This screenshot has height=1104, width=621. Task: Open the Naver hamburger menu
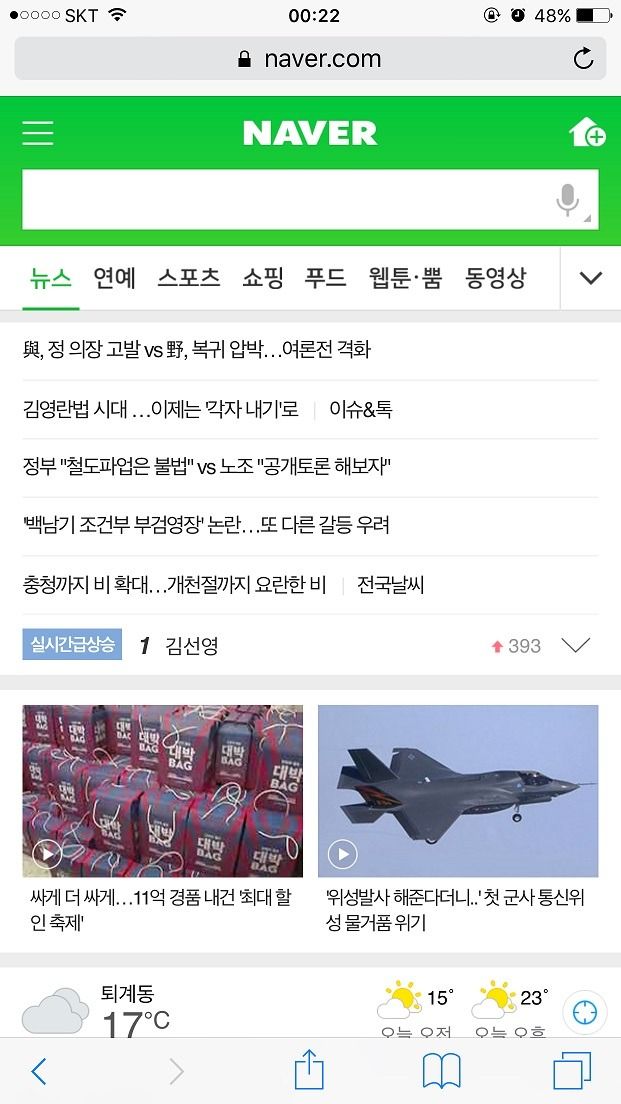click(x=38, y=133)
